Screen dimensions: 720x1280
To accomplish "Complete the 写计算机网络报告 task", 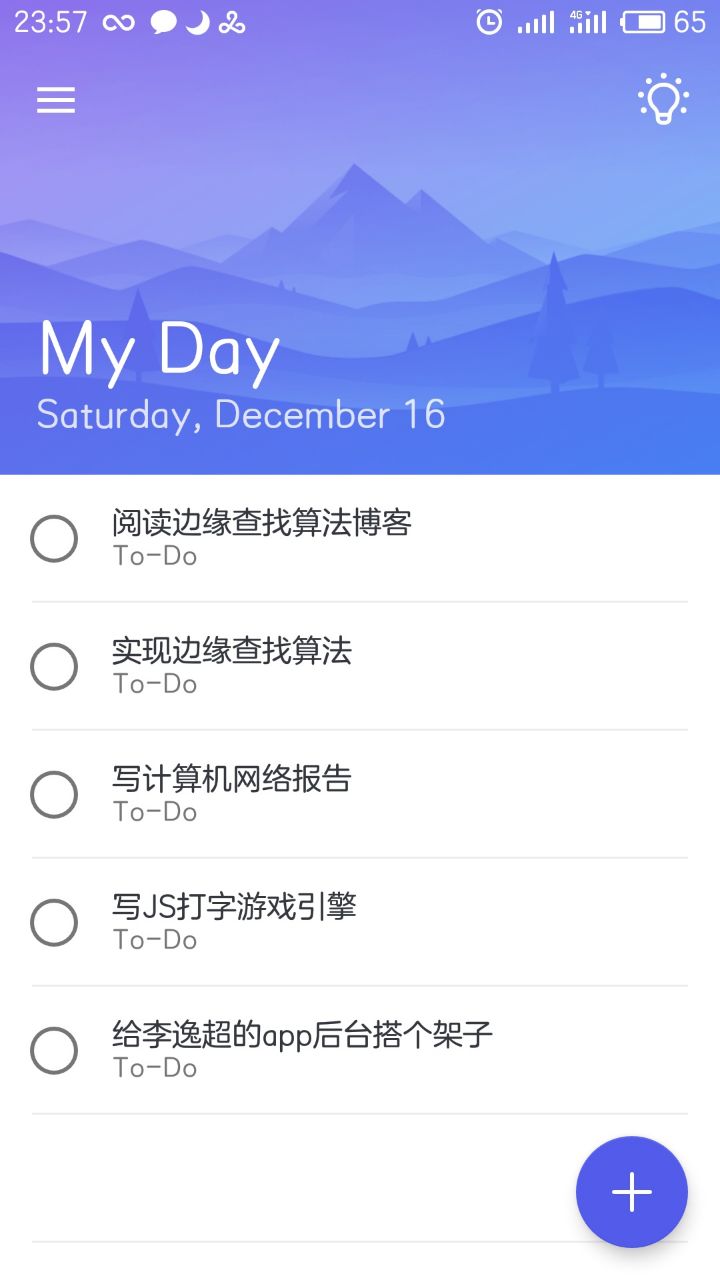I will (54, 795).
